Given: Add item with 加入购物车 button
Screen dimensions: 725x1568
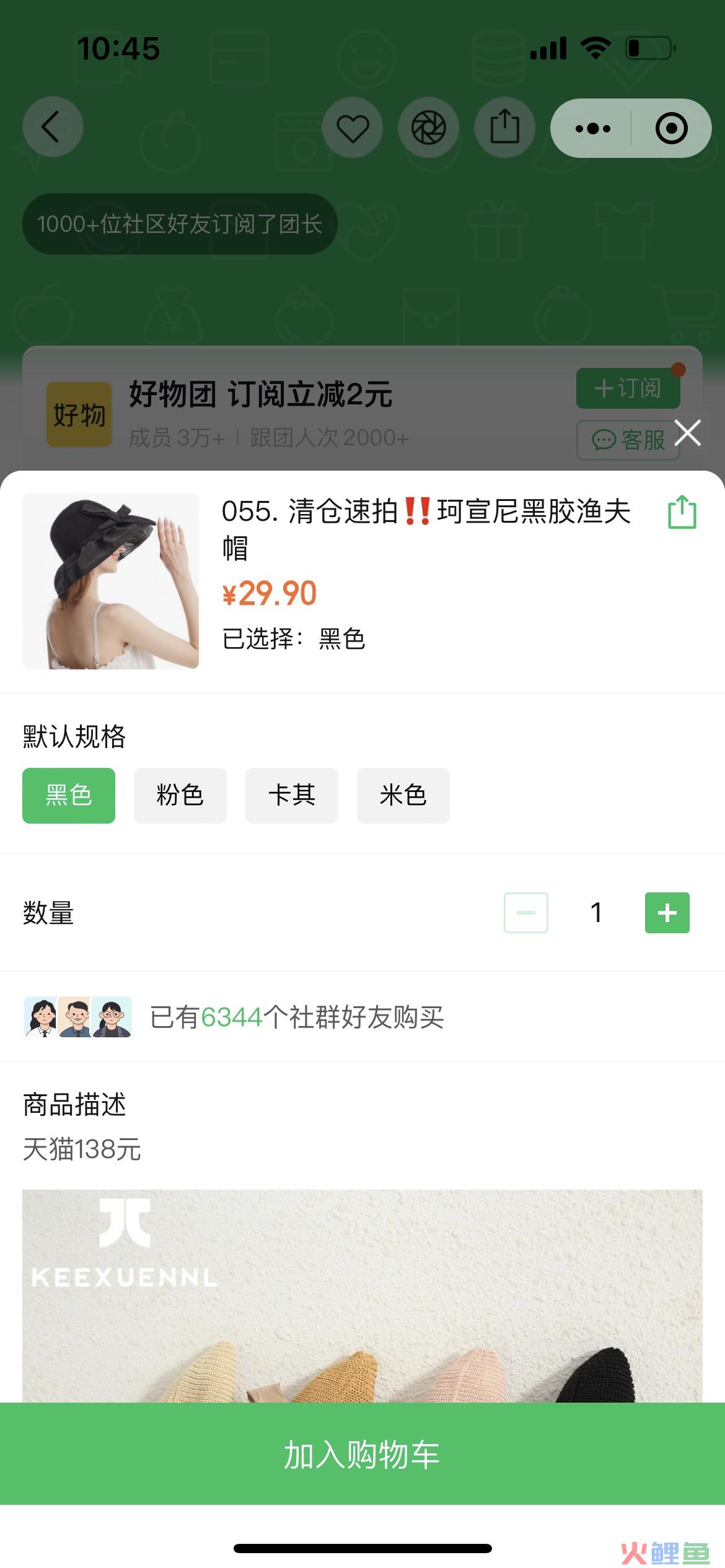Looking at the screenshot, I should (362, 1455).
